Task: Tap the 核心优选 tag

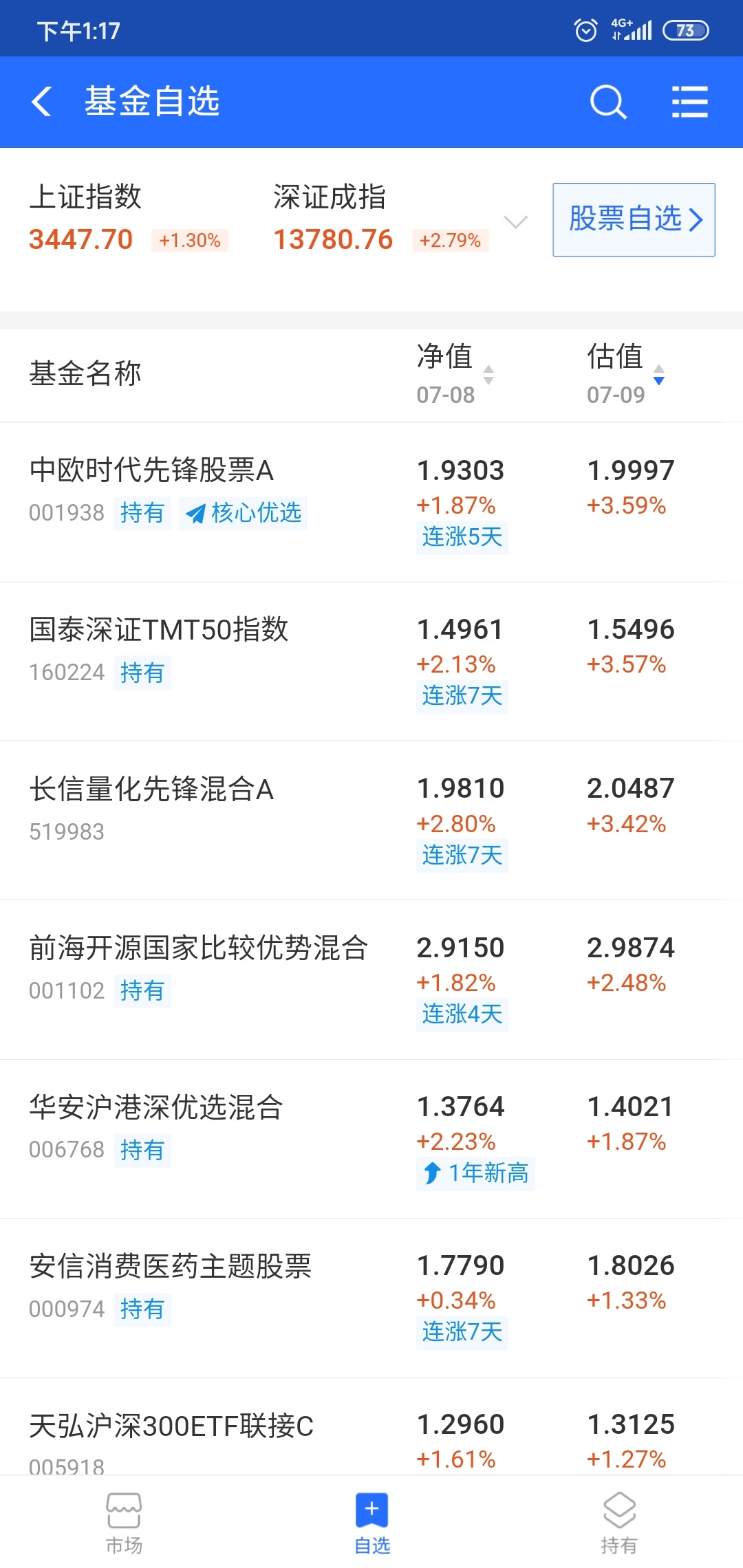Action: coord(244,513)
